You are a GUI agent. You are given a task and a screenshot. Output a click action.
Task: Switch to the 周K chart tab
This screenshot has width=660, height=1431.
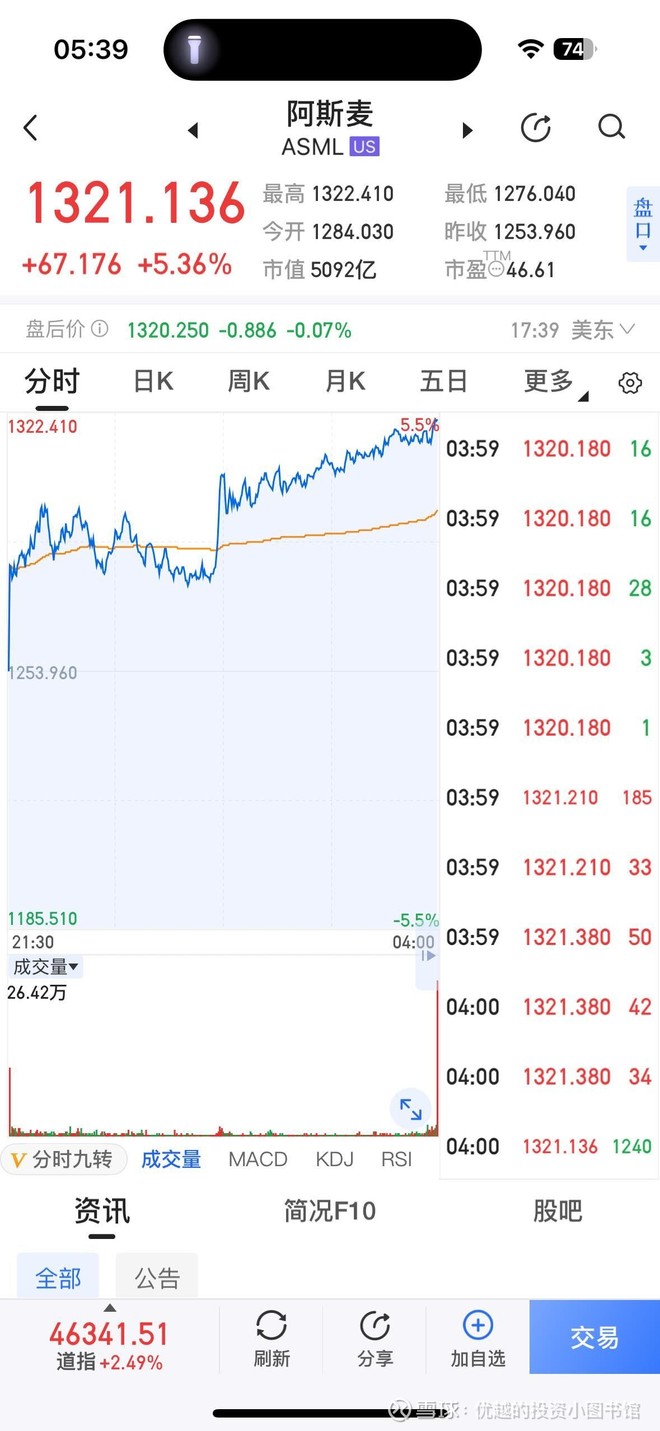click(249, 381)
